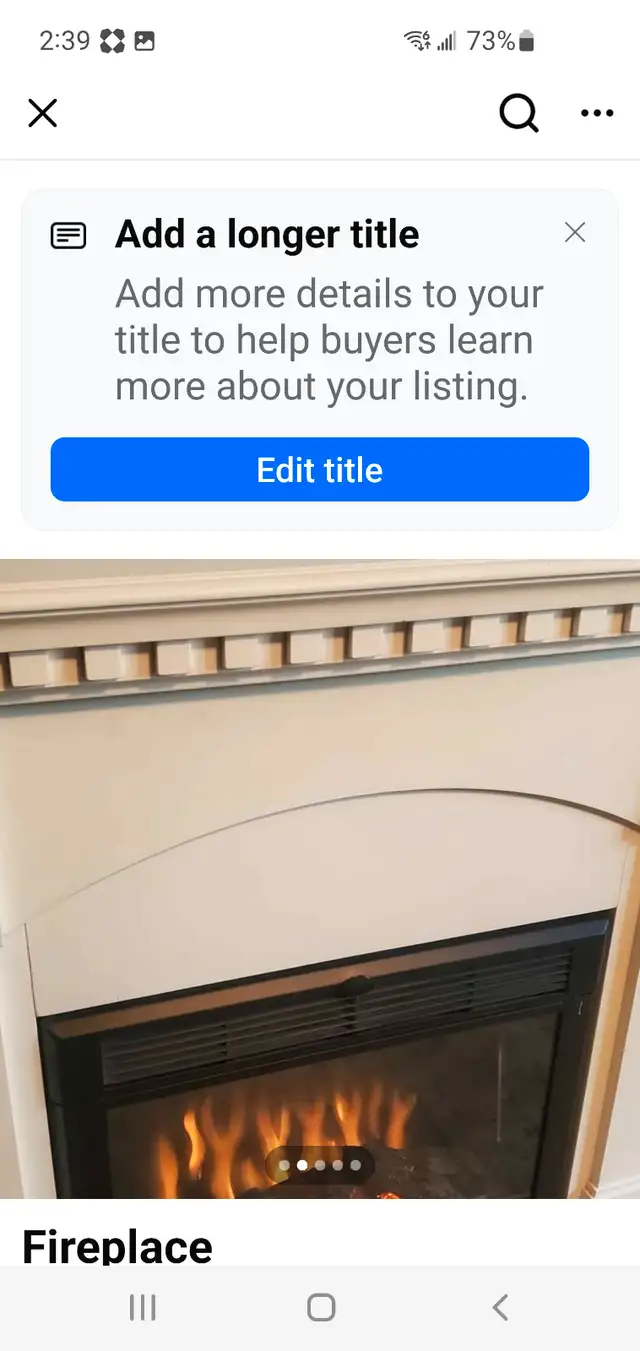Open the fireplace listing photo

[320, 878]
